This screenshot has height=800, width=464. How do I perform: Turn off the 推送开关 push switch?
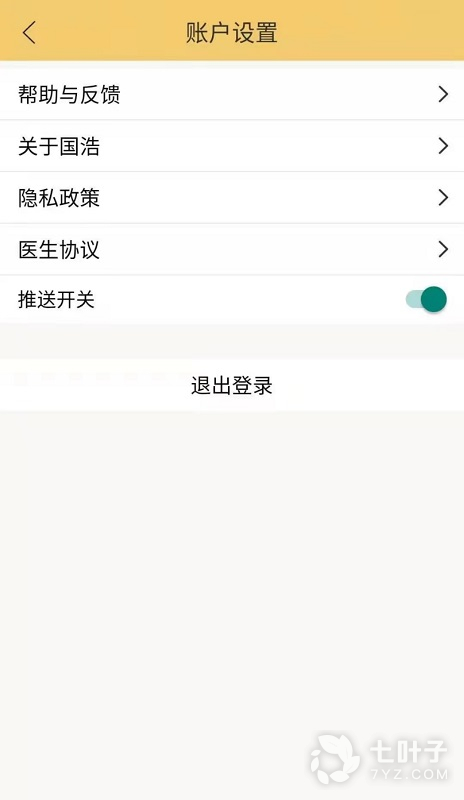click(x=426, y=299)
